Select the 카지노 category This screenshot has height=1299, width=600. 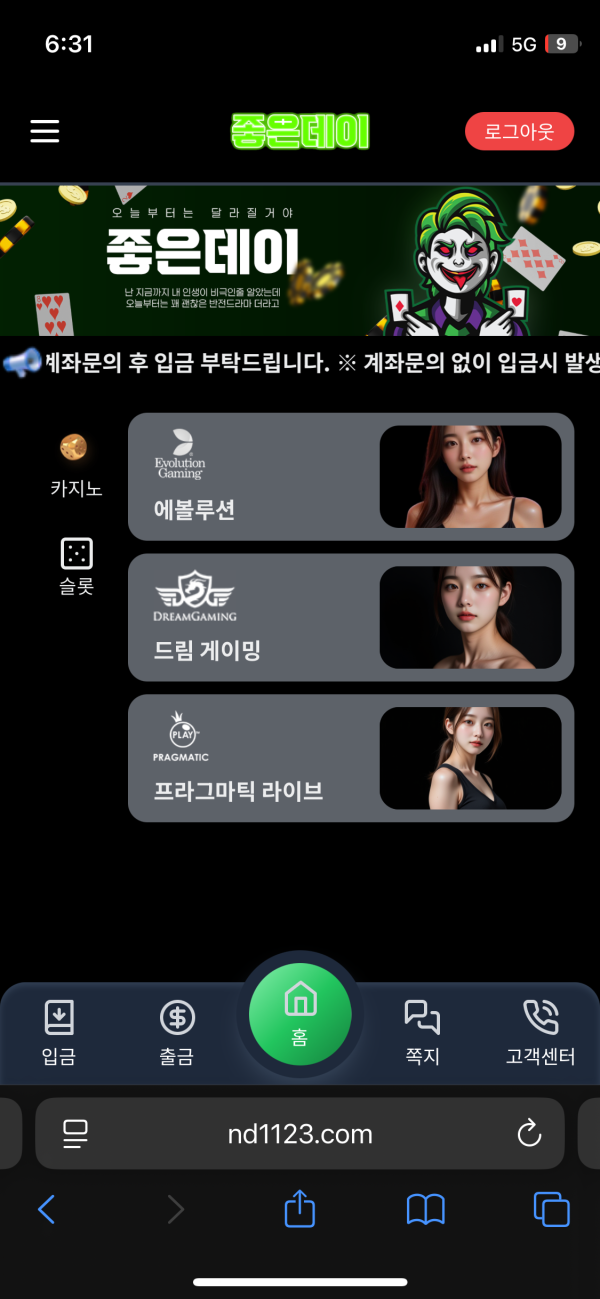coord(76,465)
